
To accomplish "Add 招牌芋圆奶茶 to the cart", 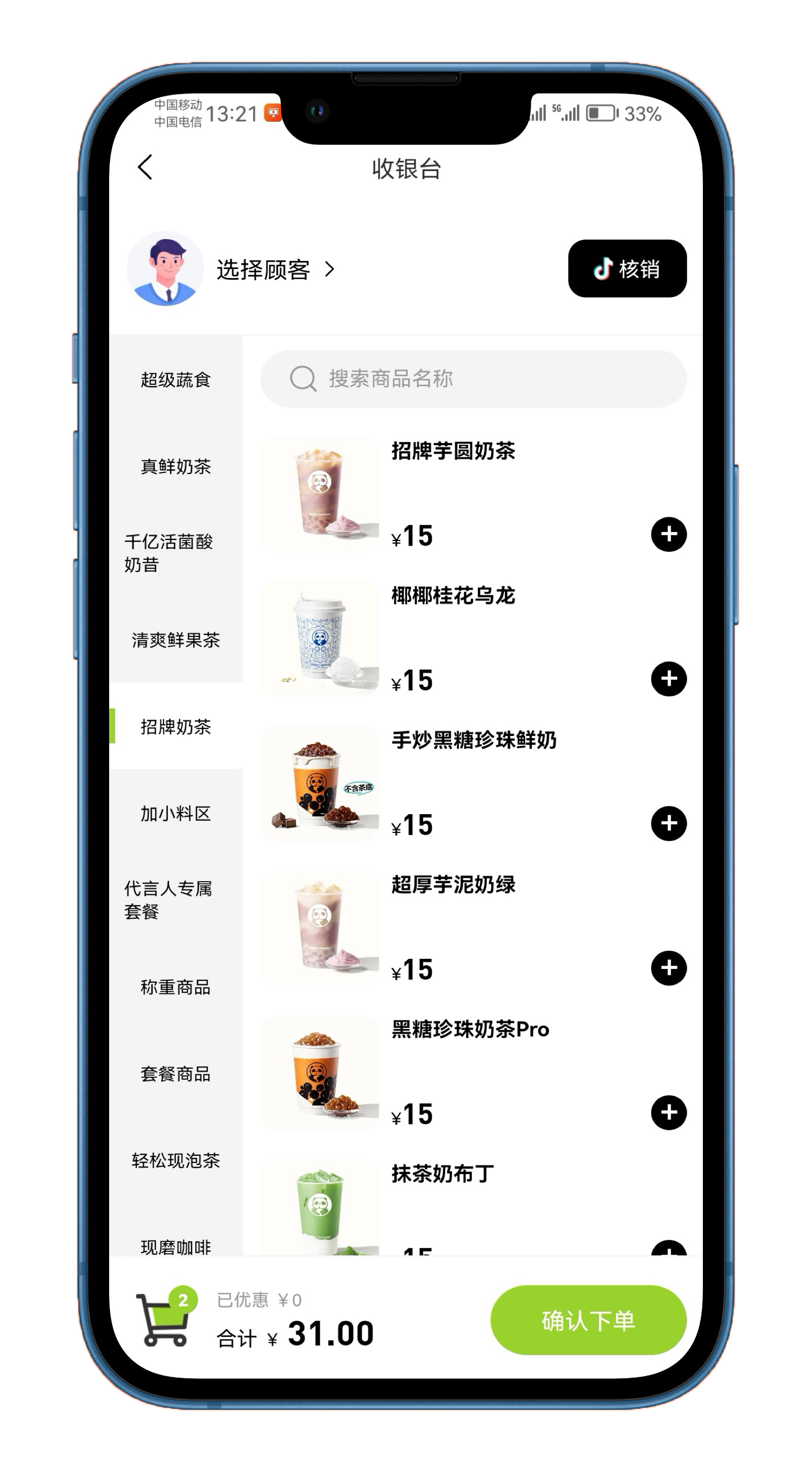I will coord(668,534).
